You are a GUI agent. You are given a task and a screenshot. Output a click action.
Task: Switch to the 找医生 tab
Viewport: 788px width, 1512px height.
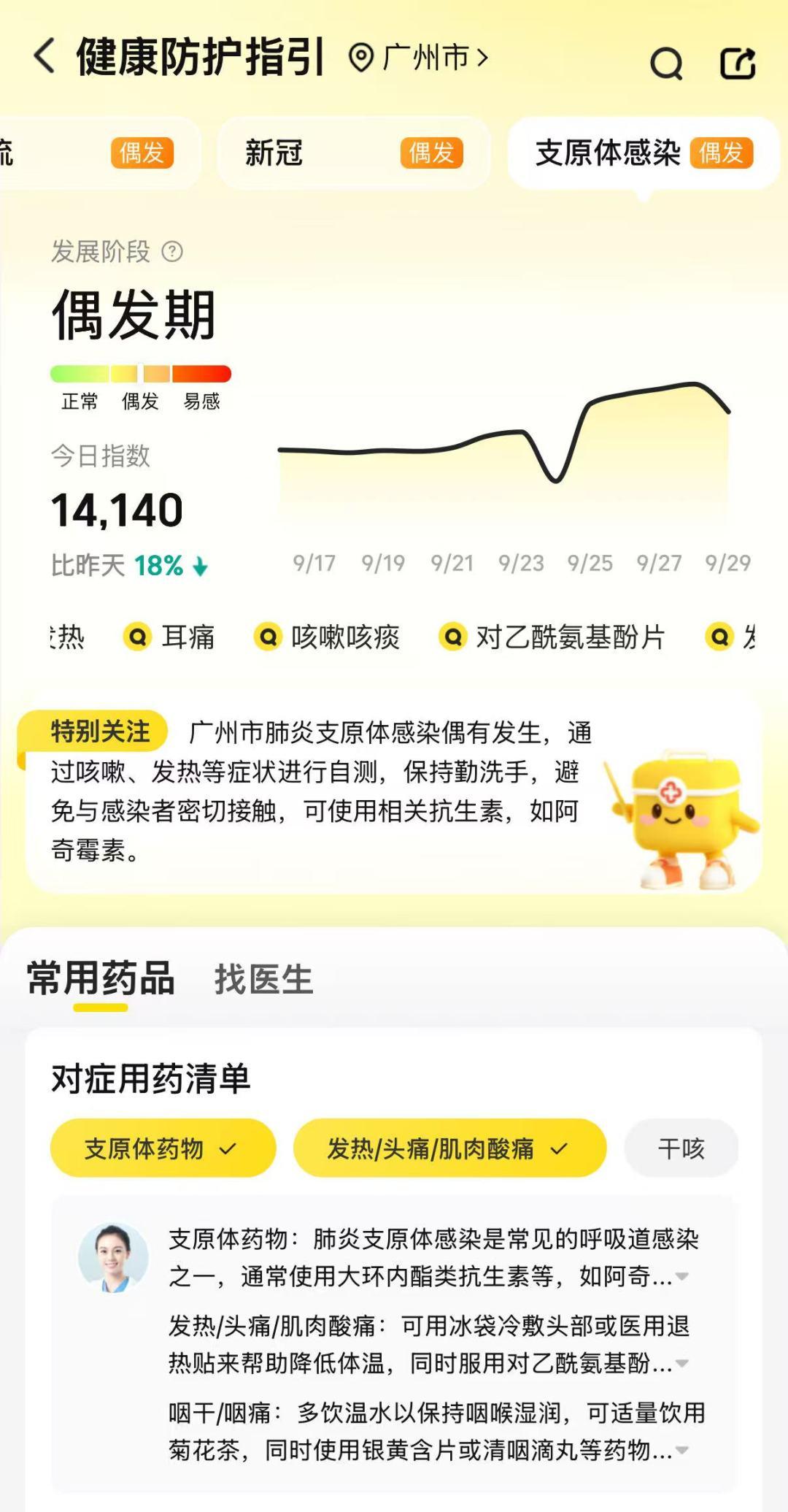[263, 979]
